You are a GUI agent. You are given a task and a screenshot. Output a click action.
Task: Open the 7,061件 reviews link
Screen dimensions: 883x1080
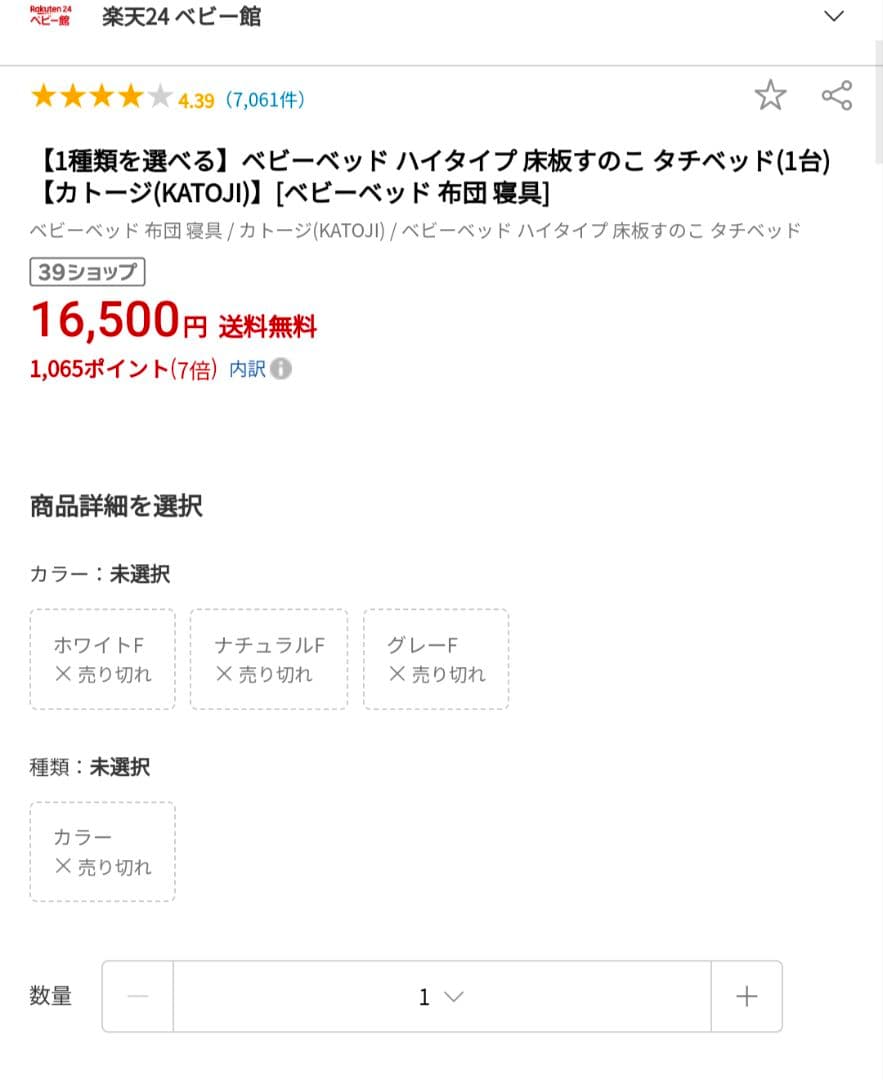pyautogui.click(x=265, y=99)
